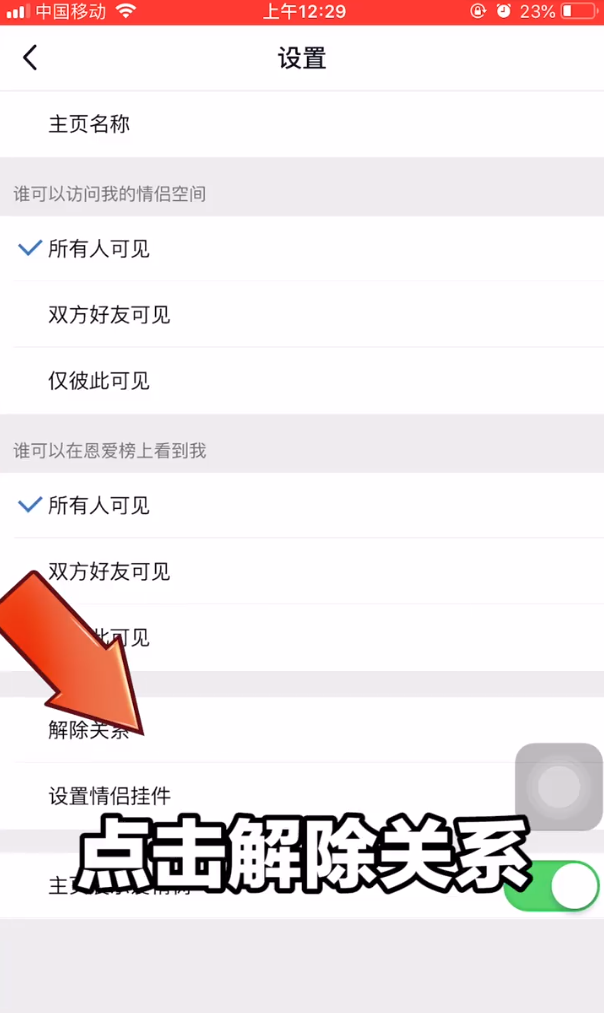Go back using the top-left arrow
Viewport: 604px width, 1013px height.
pyautogui.click(x=30, y=58)
